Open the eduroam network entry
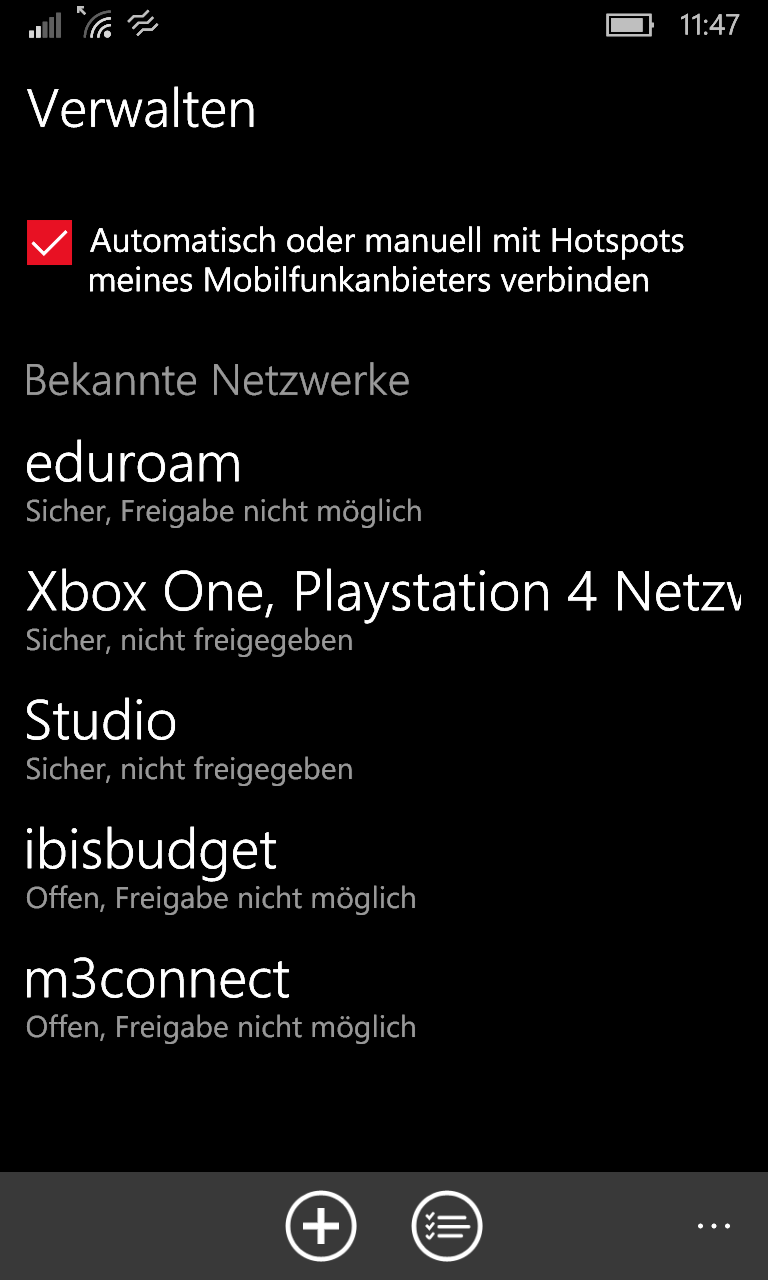This screenshot has width=768, height=1280. point(384,482)
